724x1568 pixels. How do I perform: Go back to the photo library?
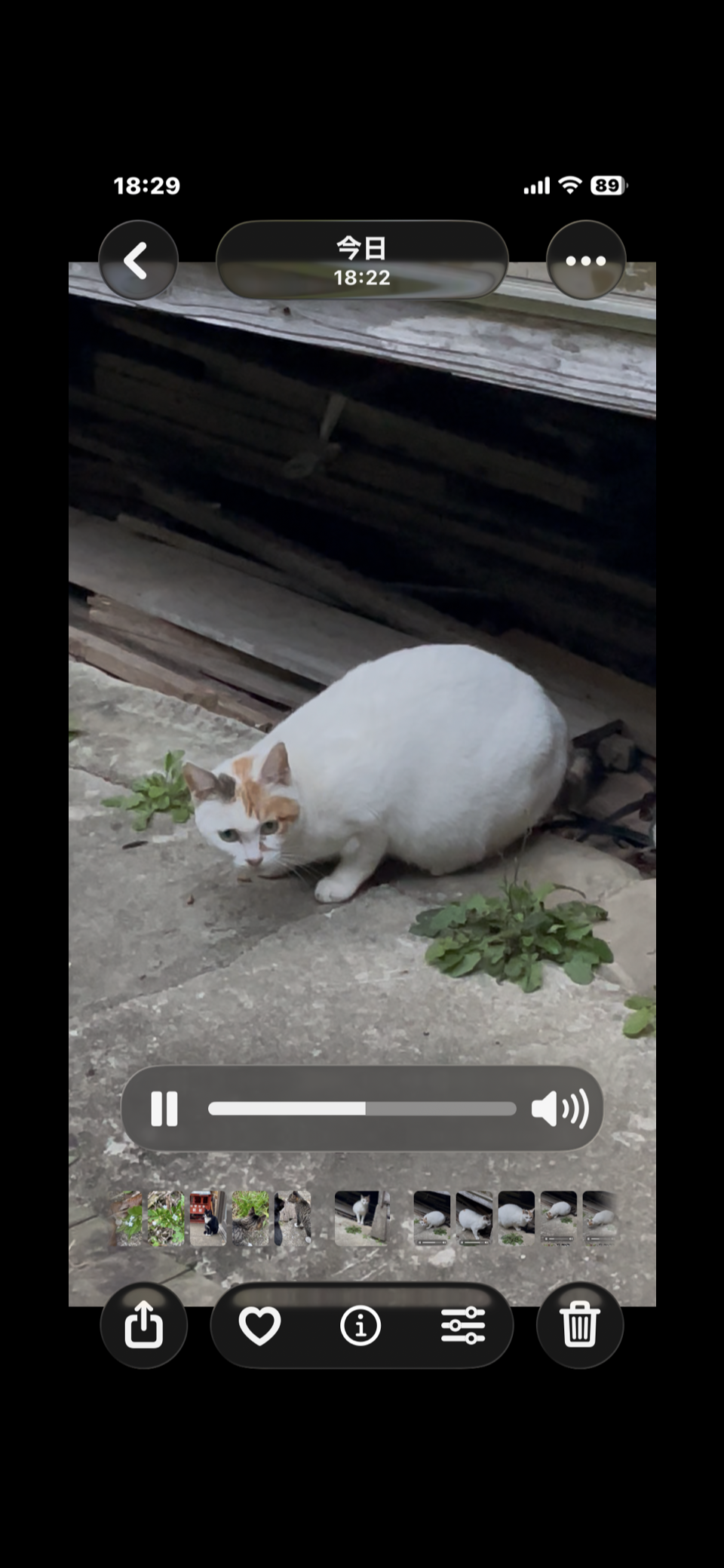138,261
